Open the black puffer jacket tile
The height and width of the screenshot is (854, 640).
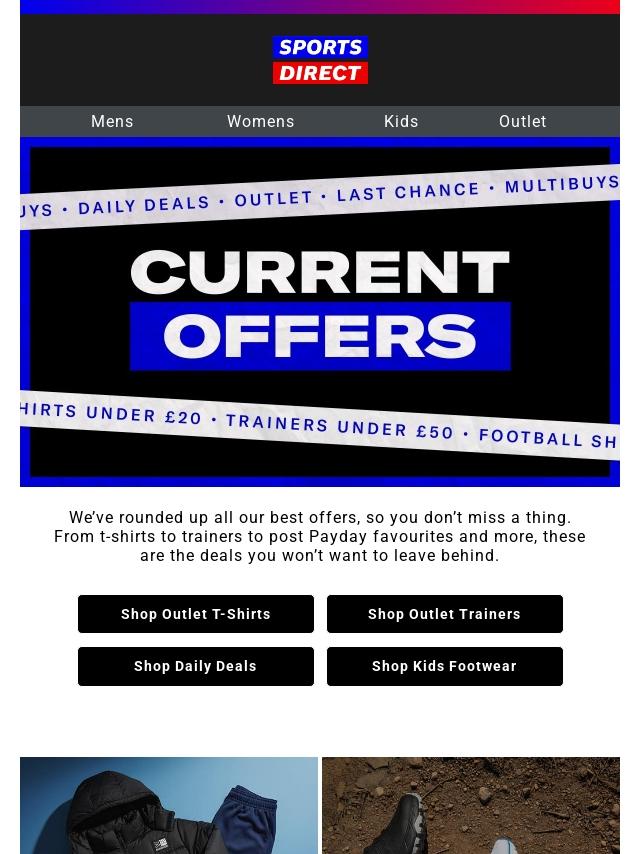point(169,805)
